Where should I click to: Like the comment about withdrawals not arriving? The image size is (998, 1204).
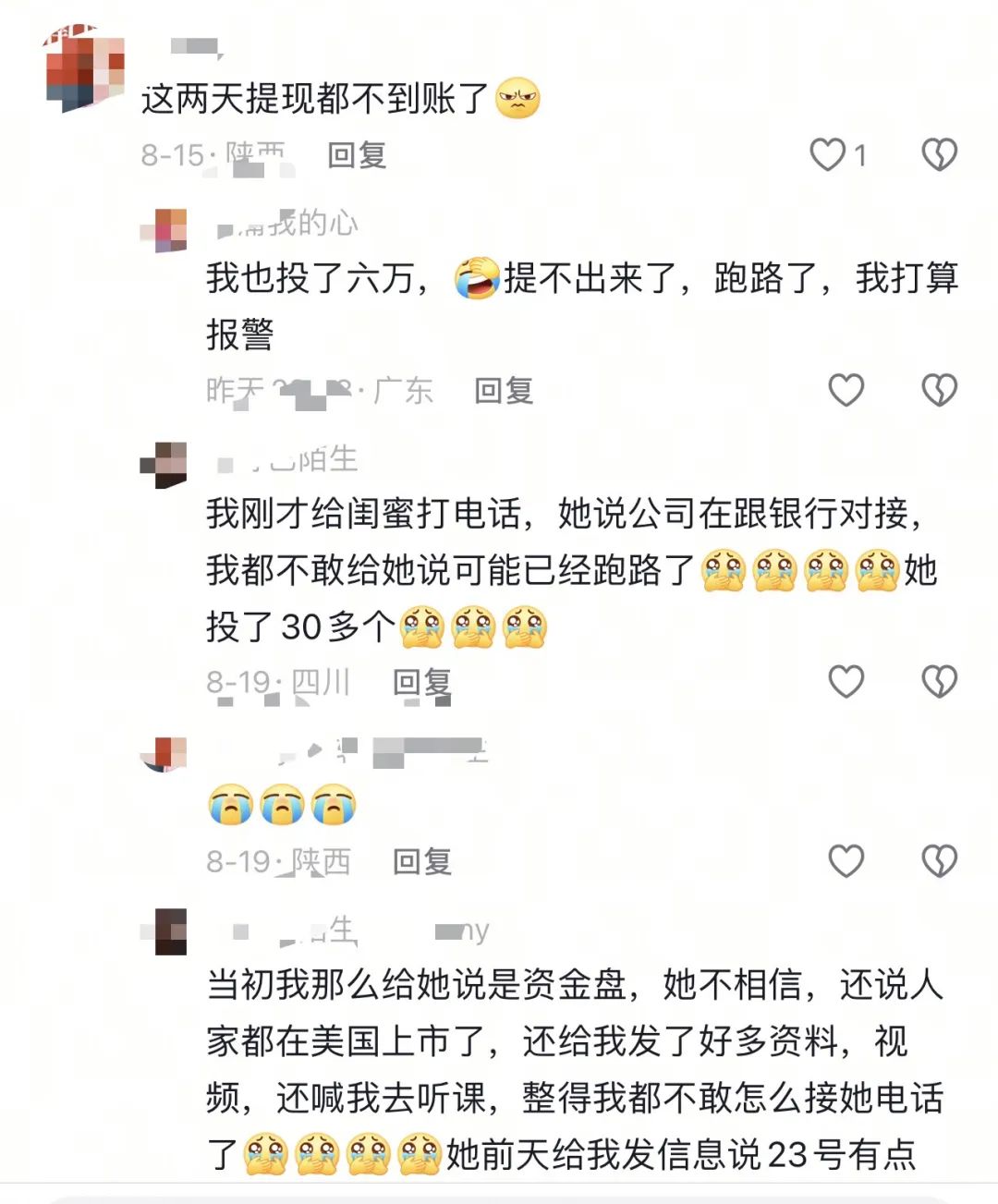point(831,153)
